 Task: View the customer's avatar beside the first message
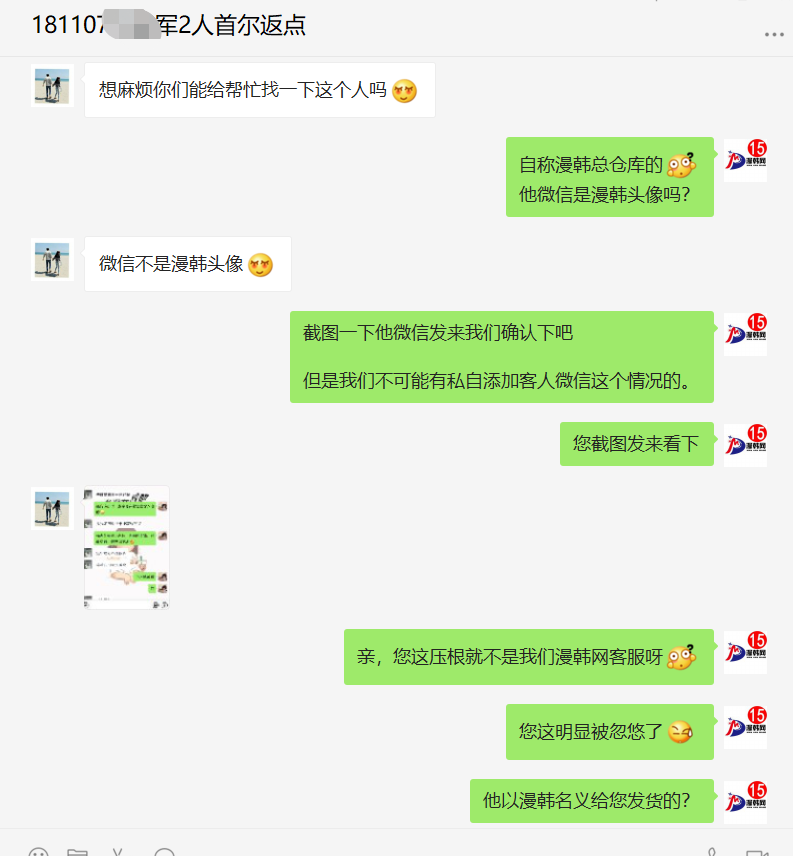(51, 86)
